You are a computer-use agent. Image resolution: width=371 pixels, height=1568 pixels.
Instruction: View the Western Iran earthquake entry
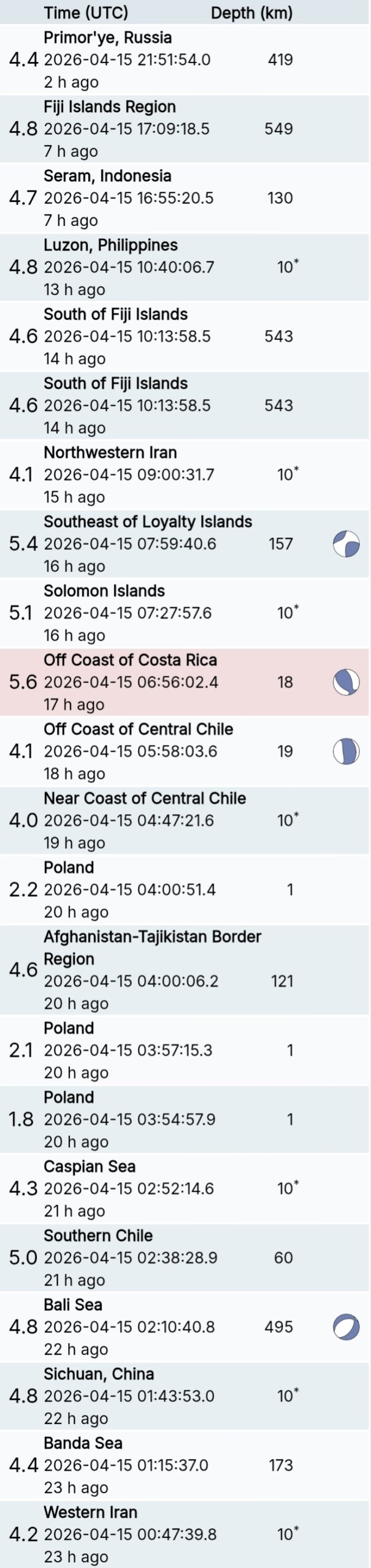point(153,1534)
